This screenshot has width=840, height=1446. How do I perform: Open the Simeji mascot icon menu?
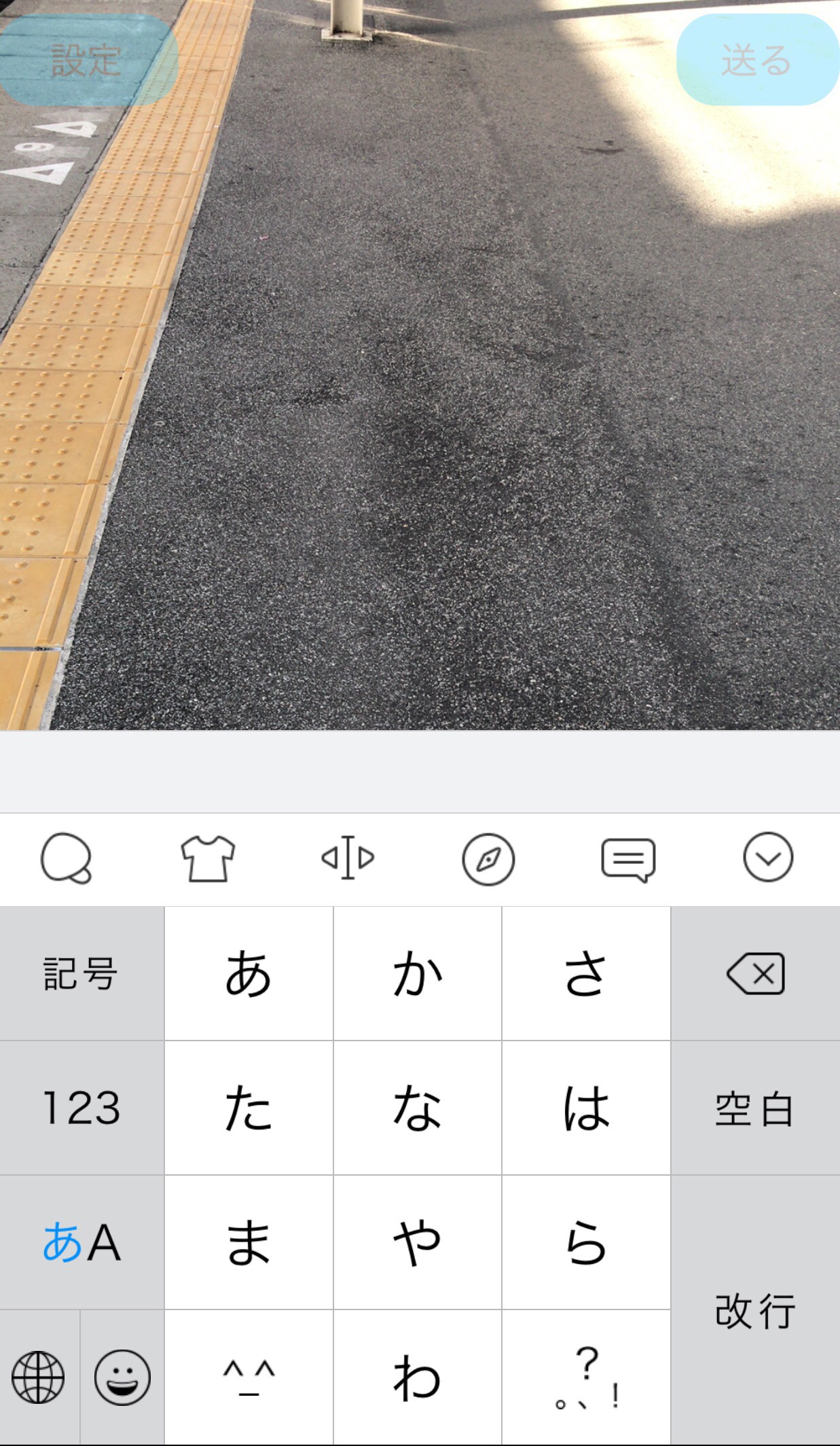coord(67,858)
